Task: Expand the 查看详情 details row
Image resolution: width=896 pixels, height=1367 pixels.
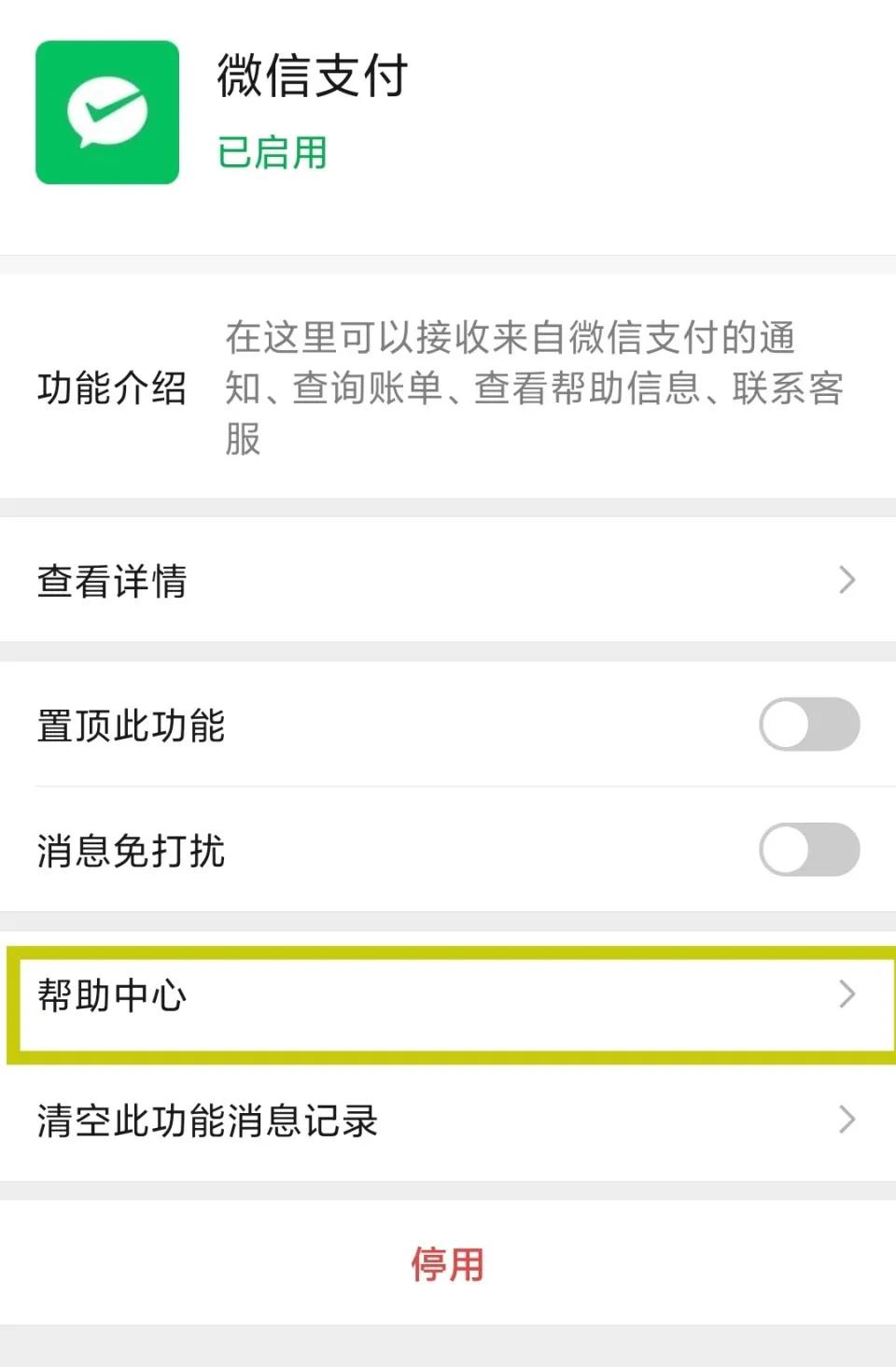Action: (x=448, y=581)
